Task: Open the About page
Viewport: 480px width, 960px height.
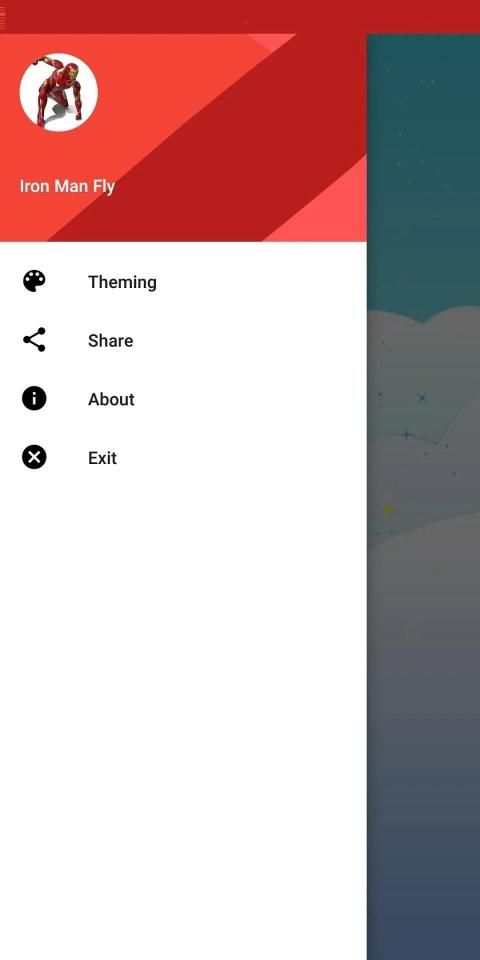Action: point(183,399)
